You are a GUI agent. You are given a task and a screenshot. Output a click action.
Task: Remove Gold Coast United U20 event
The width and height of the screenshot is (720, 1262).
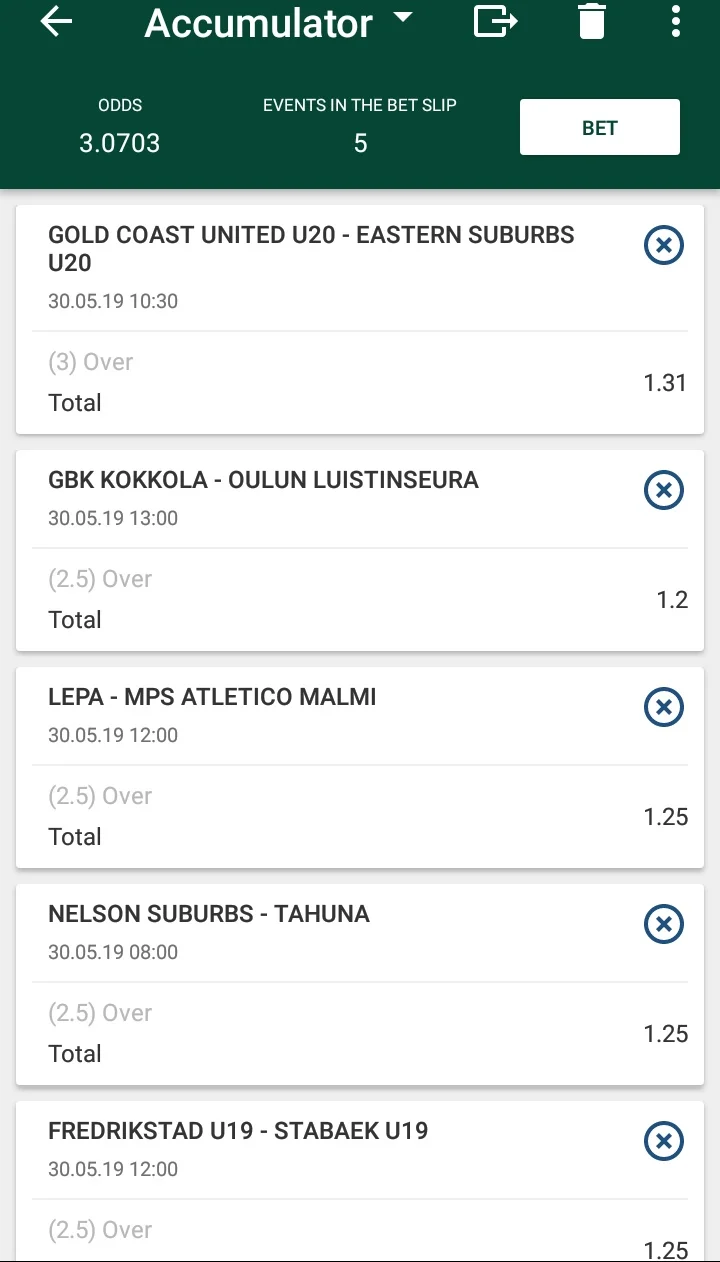tap(663, 245)
